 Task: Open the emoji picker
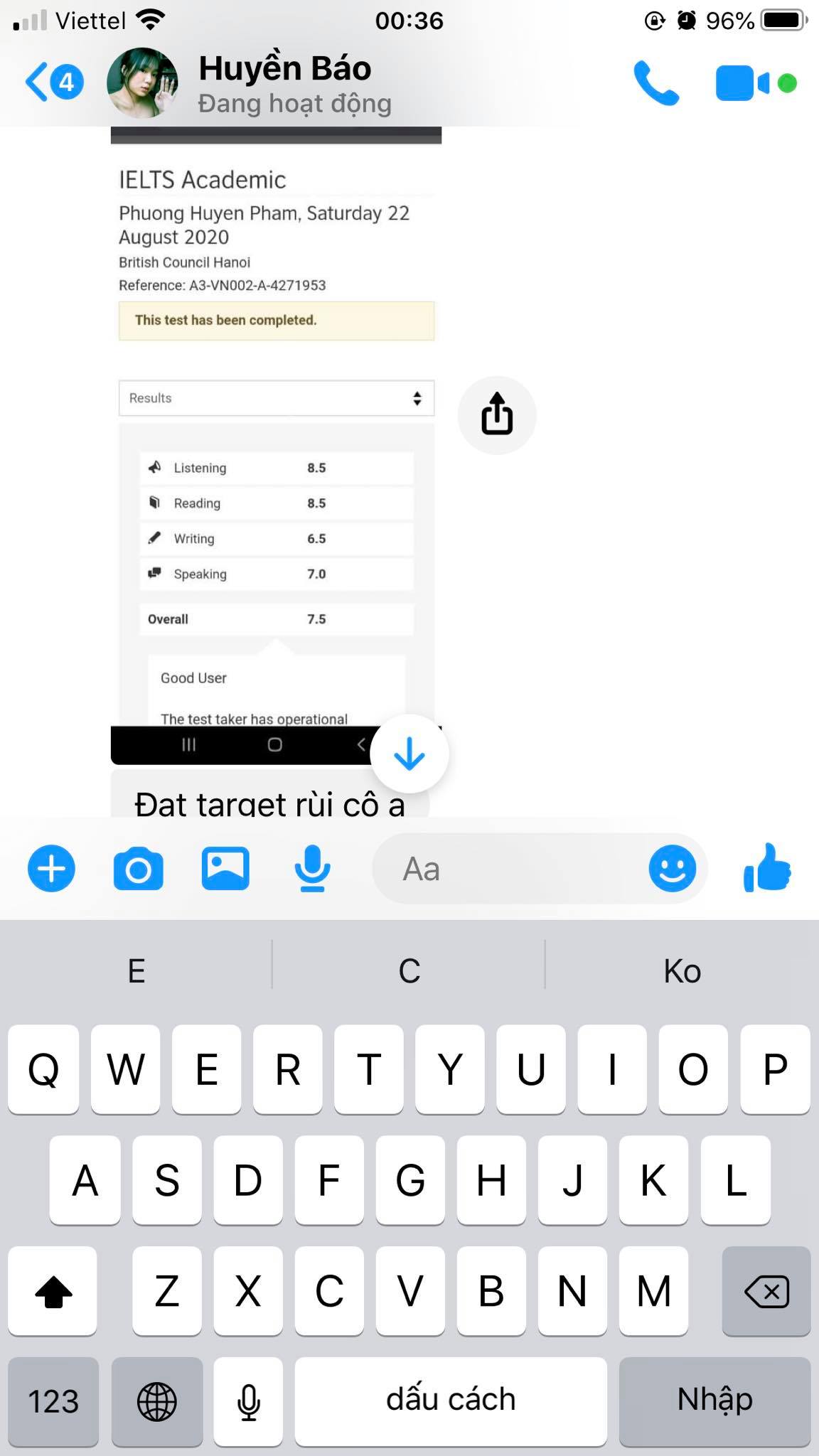(x=672, y=868)
